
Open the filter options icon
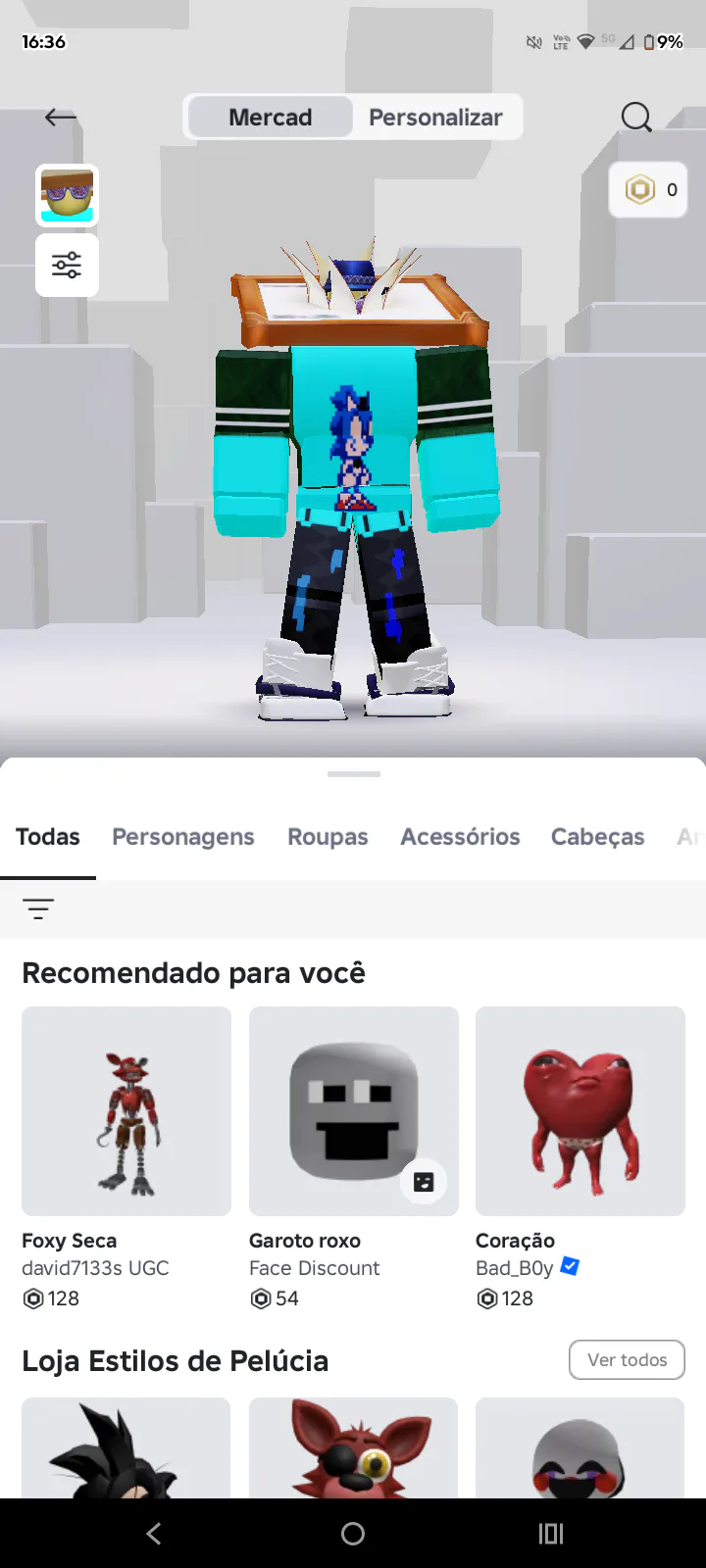pyautogui.click(x=38, y=908)
